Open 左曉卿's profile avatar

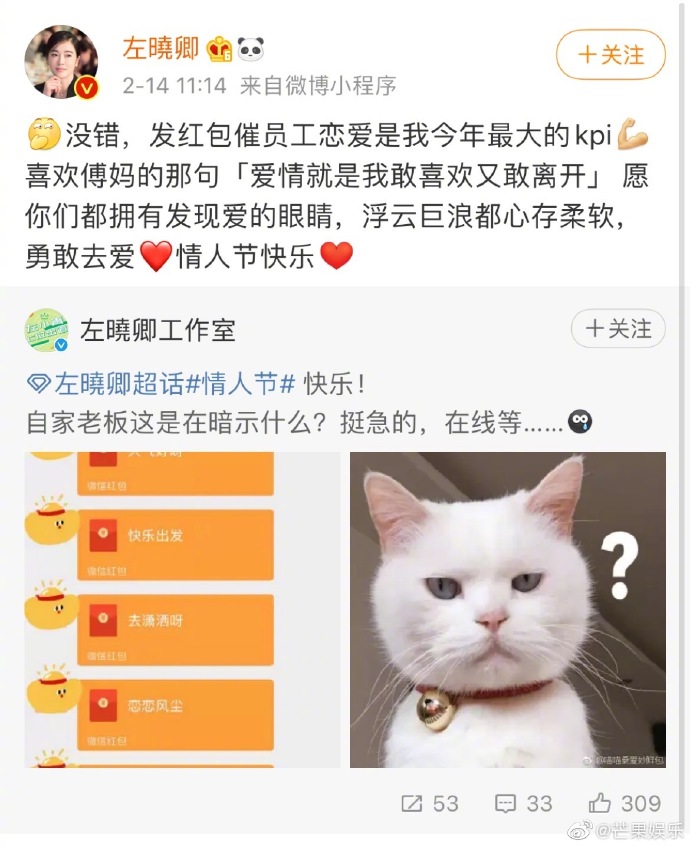pyautogui.click(x=61, y=62)
